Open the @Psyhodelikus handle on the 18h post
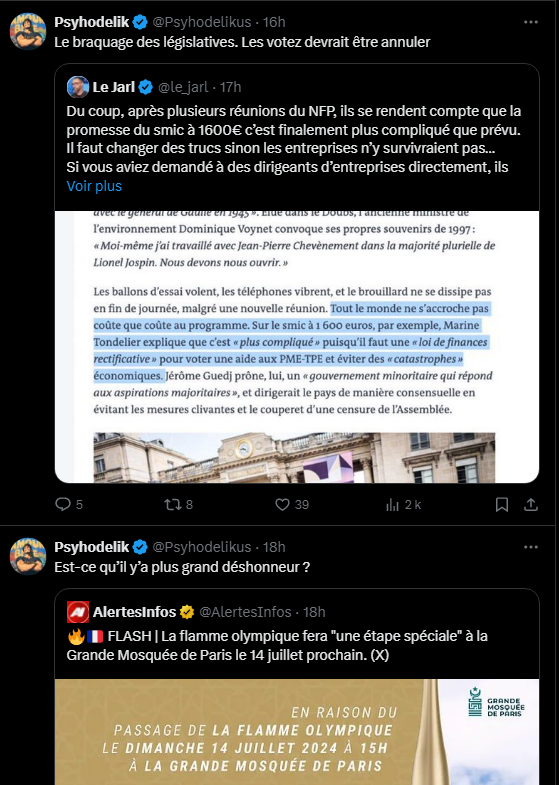 click(202, 547)
